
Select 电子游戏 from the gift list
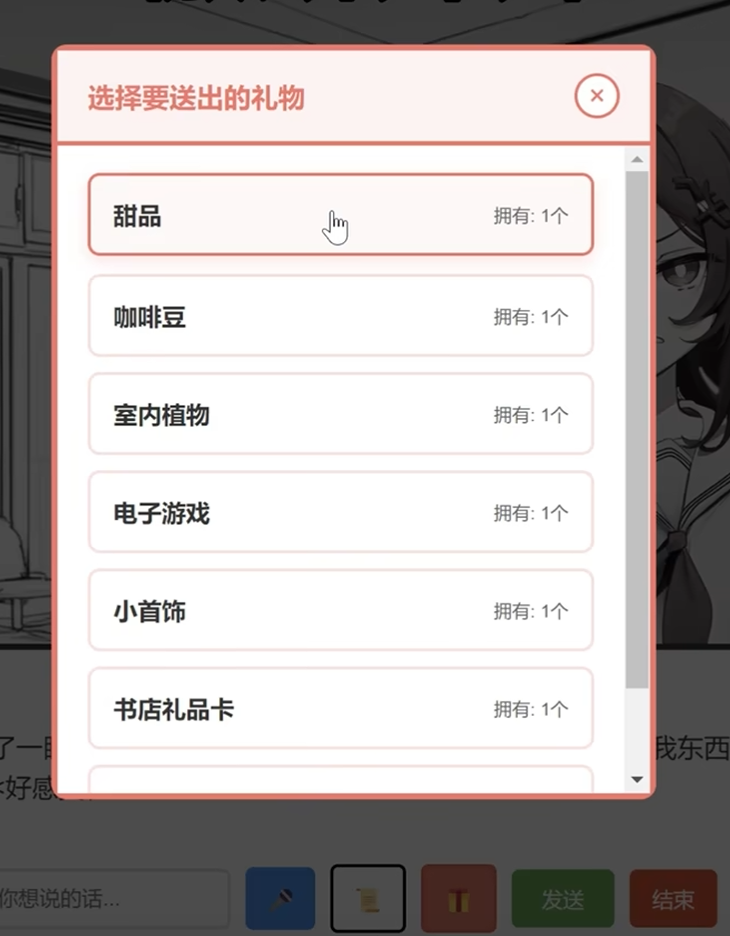(340, 512)
